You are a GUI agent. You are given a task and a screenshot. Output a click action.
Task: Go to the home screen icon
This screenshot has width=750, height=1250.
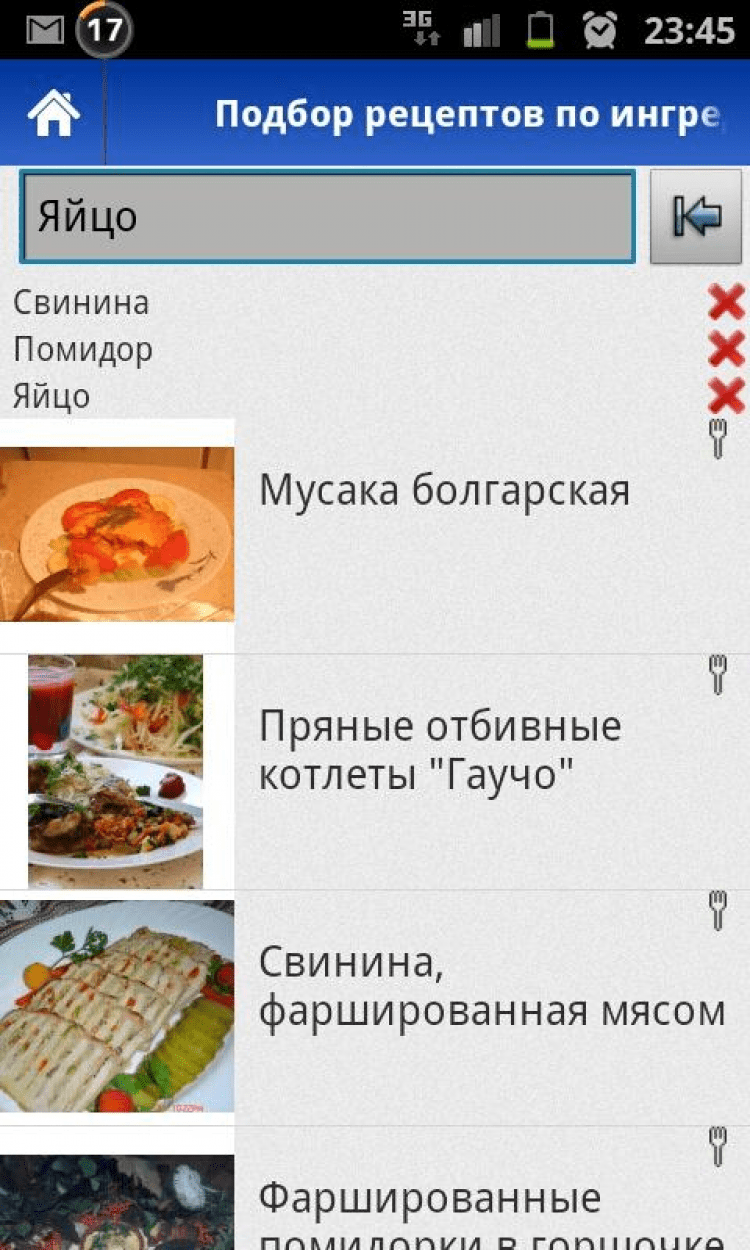coord(53,114)
